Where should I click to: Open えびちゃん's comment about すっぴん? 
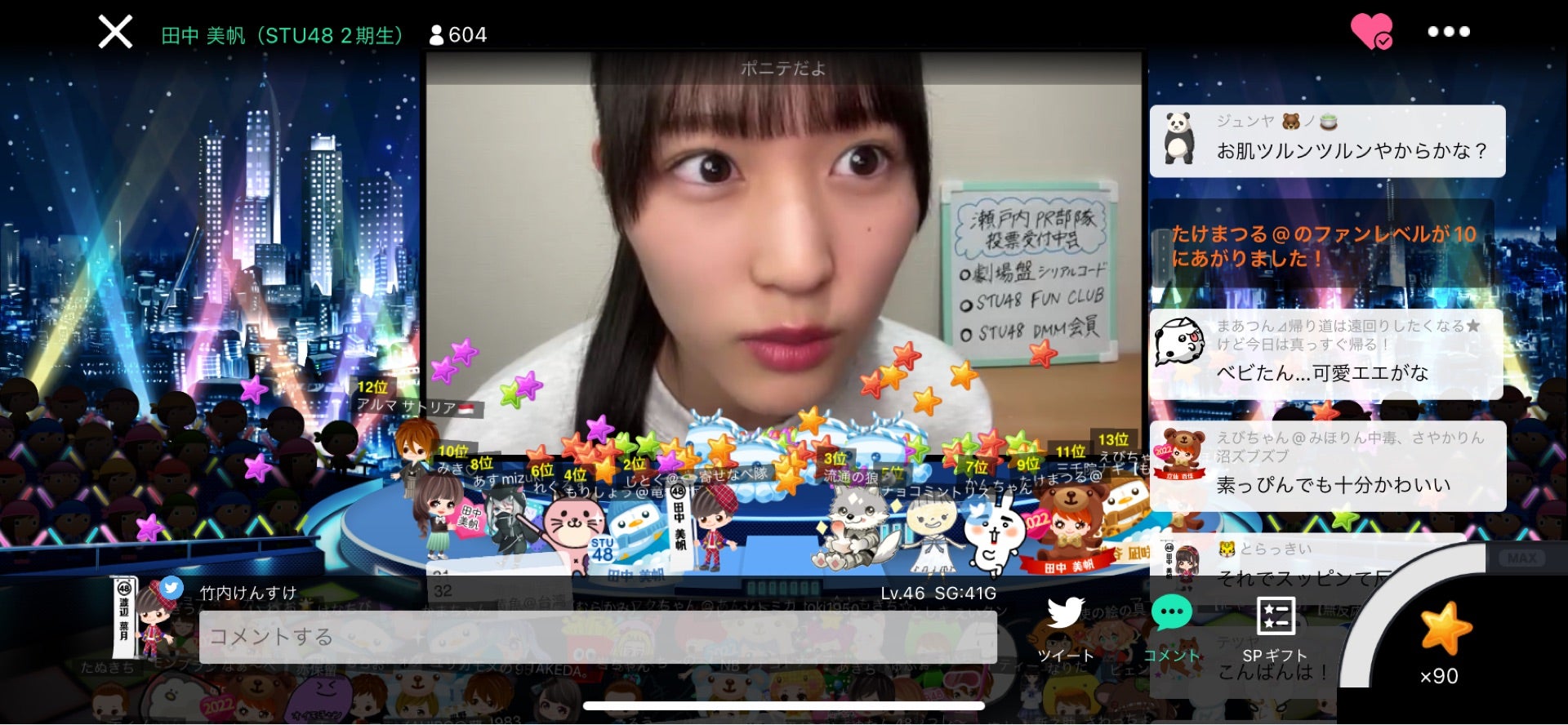click(1327, 466)
